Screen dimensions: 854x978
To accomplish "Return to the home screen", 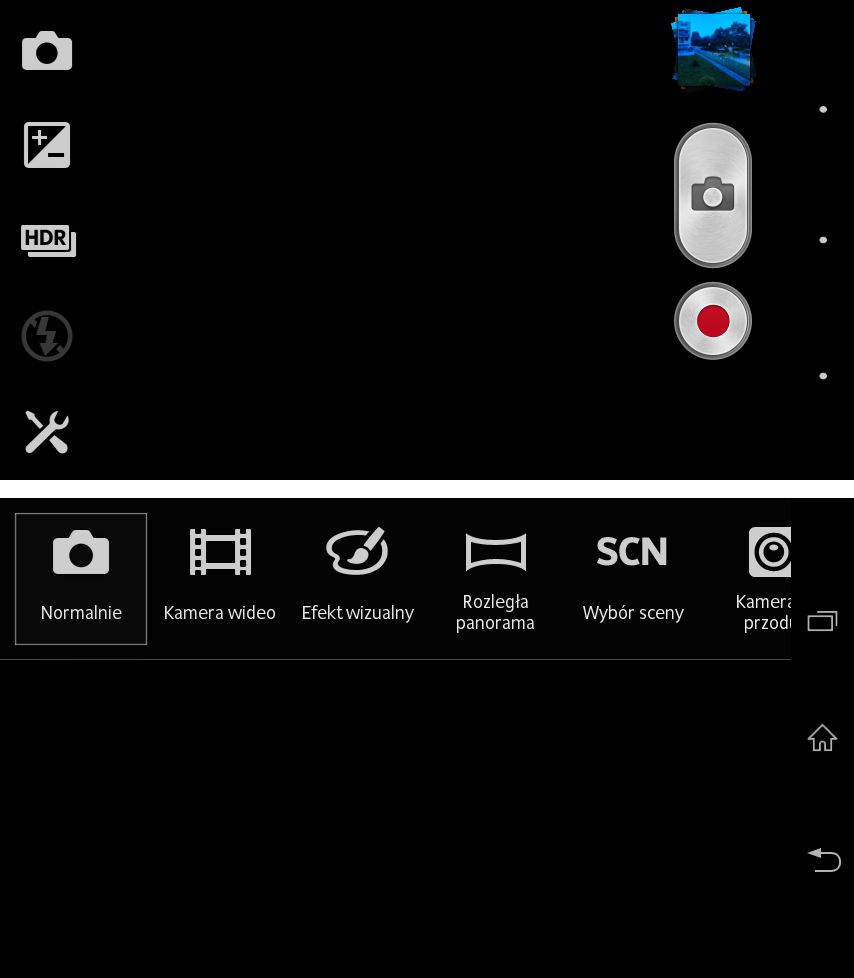I will tap(822, 738).
